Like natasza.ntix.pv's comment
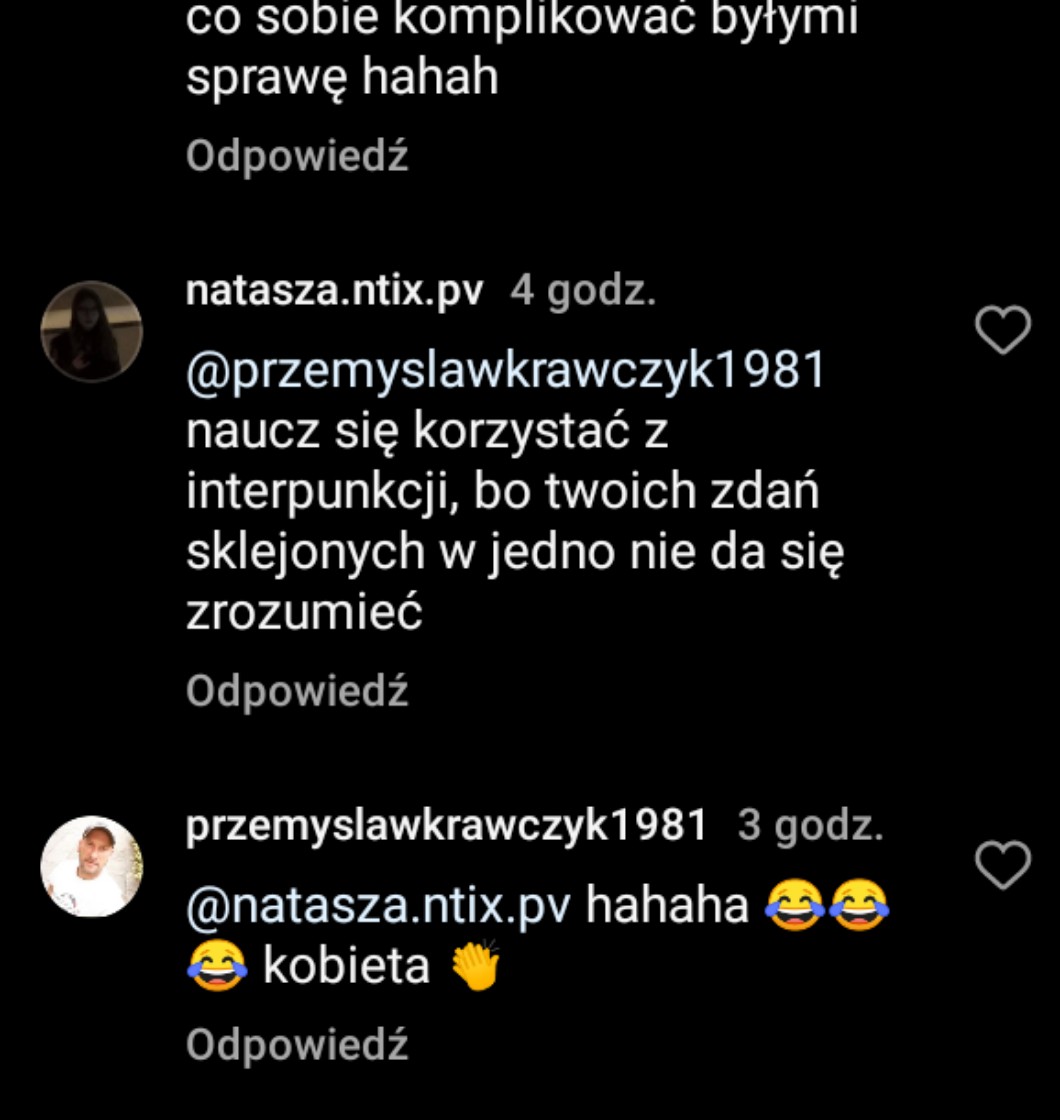The image size is (1060, 1120). [x=1002, y=331]
